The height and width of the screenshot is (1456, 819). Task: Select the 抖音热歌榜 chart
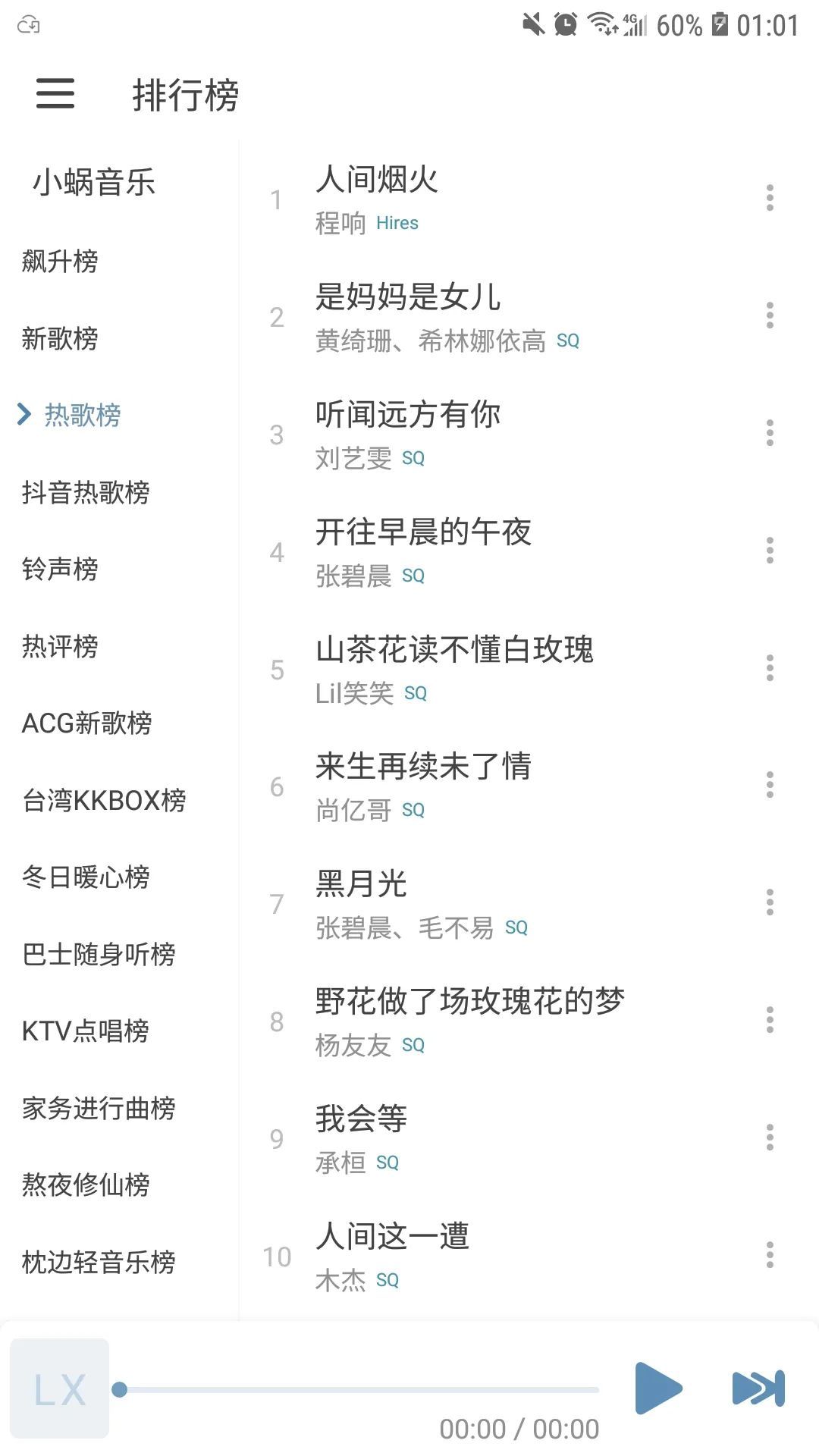click(86, 492)
